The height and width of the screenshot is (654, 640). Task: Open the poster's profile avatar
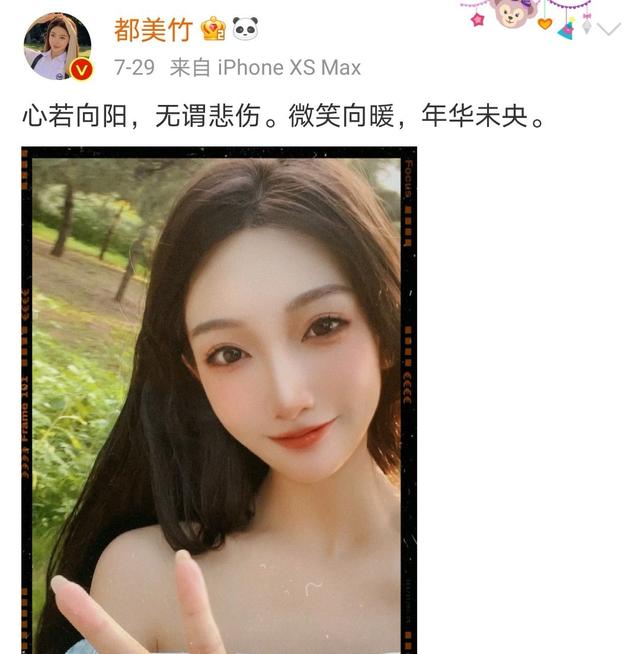pyautogui.click(x=57, y=46)
